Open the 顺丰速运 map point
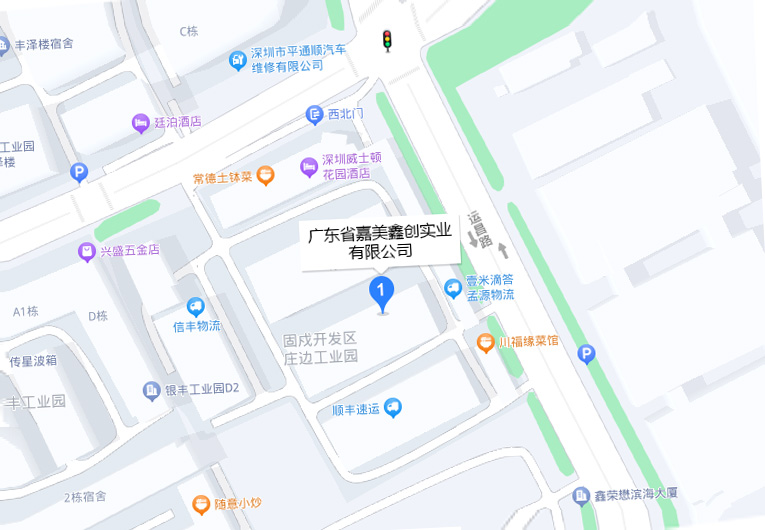This screenshot has height=530, width=765. [x=394, y=407]
